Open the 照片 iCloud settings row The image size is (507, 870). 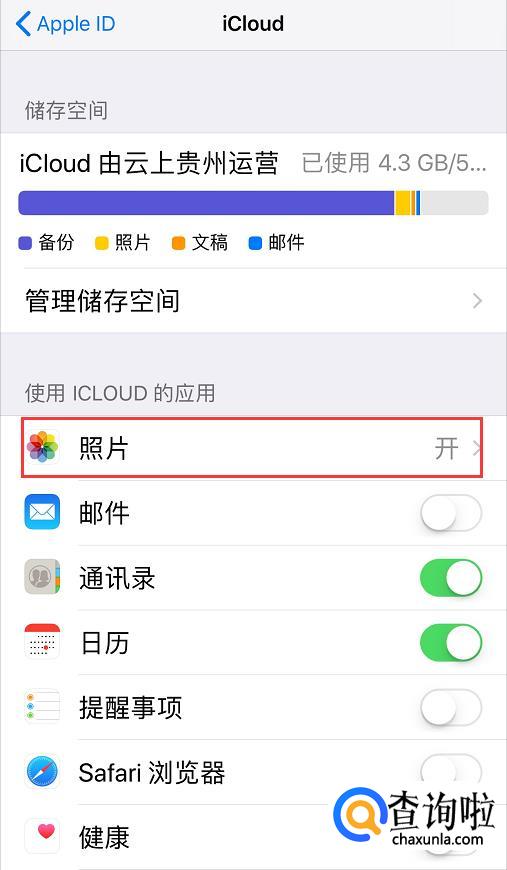(x=252, y=448)
